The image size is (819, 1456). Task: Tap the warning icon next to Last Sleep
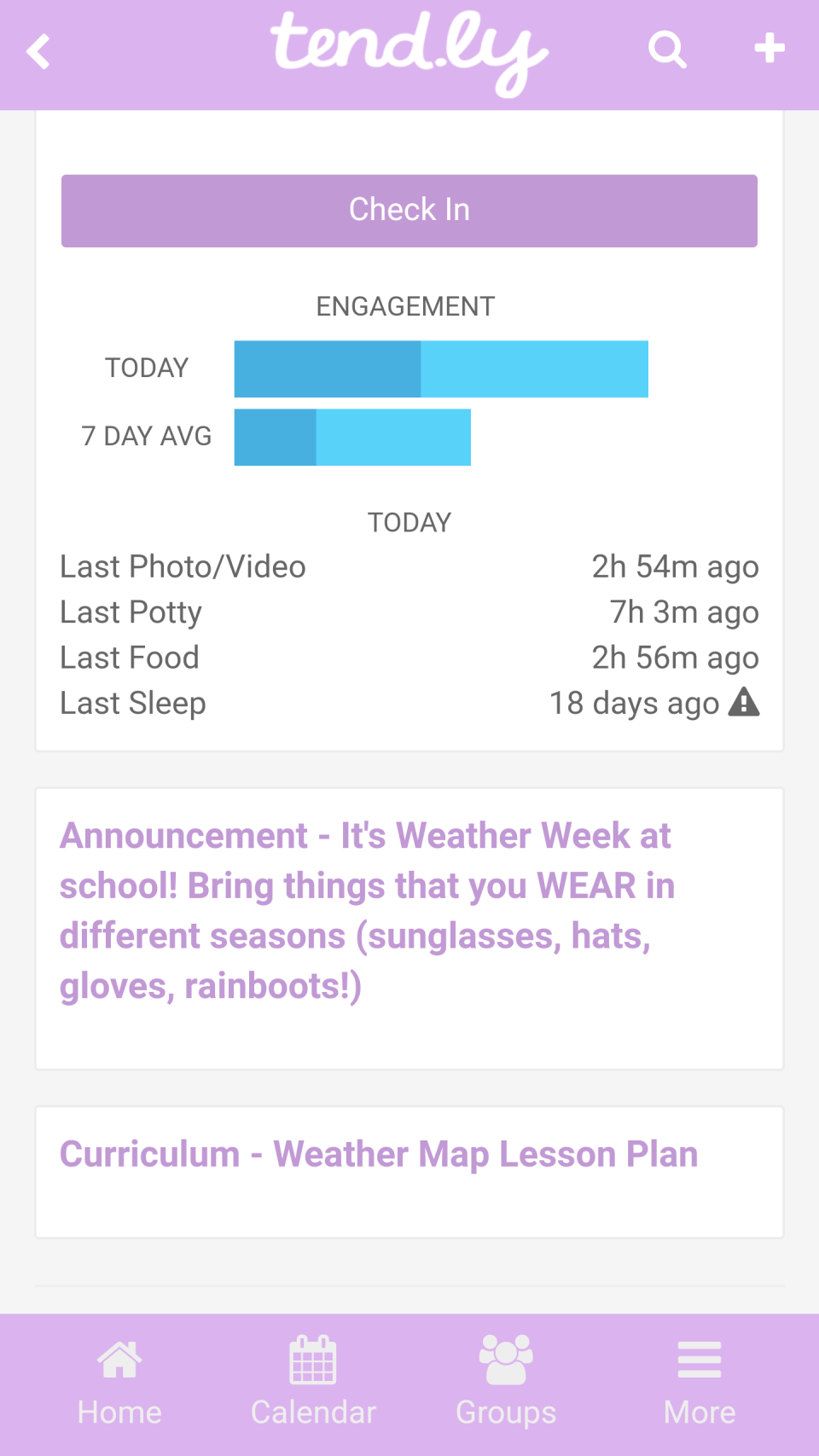[x=746, y=702]
